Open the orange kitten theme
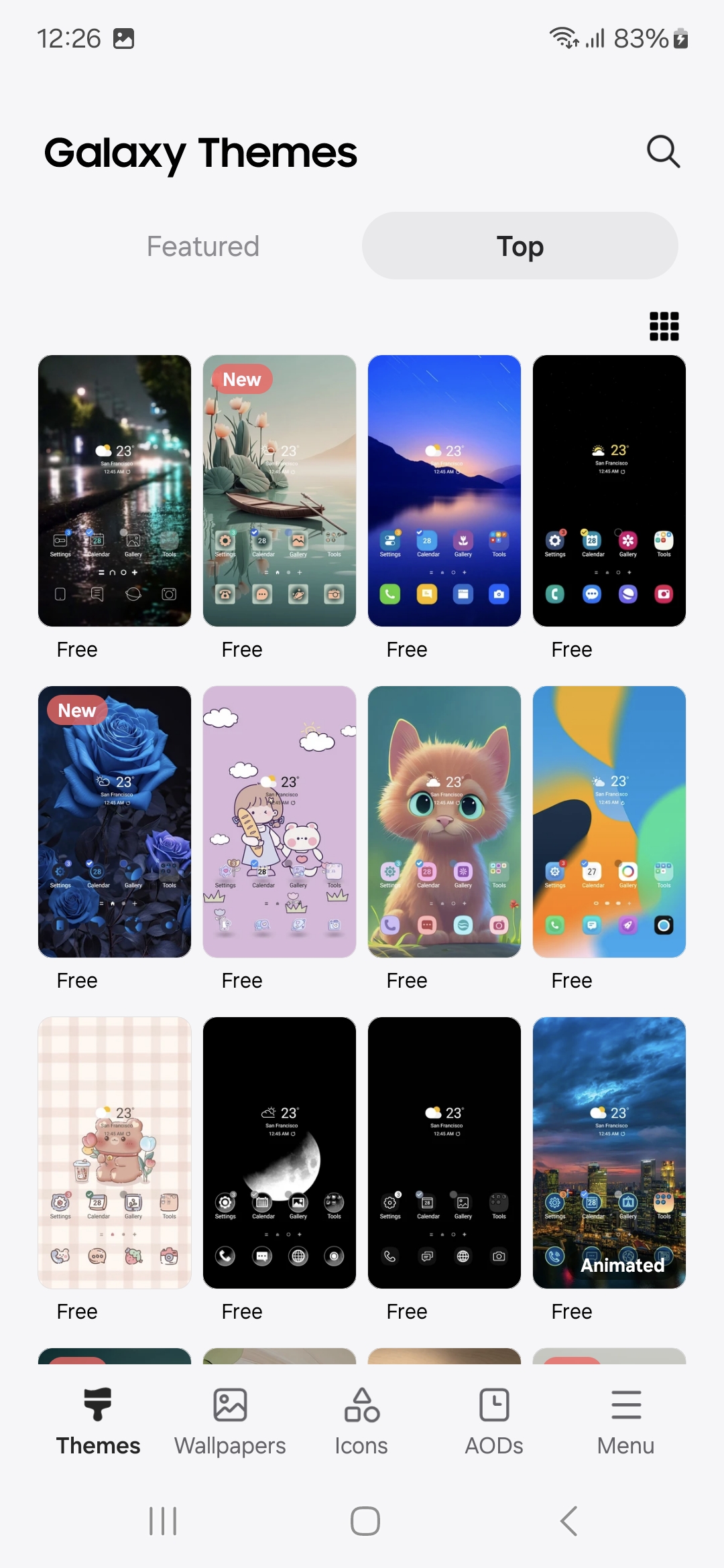724x1568 pixels. pos(444,822)
